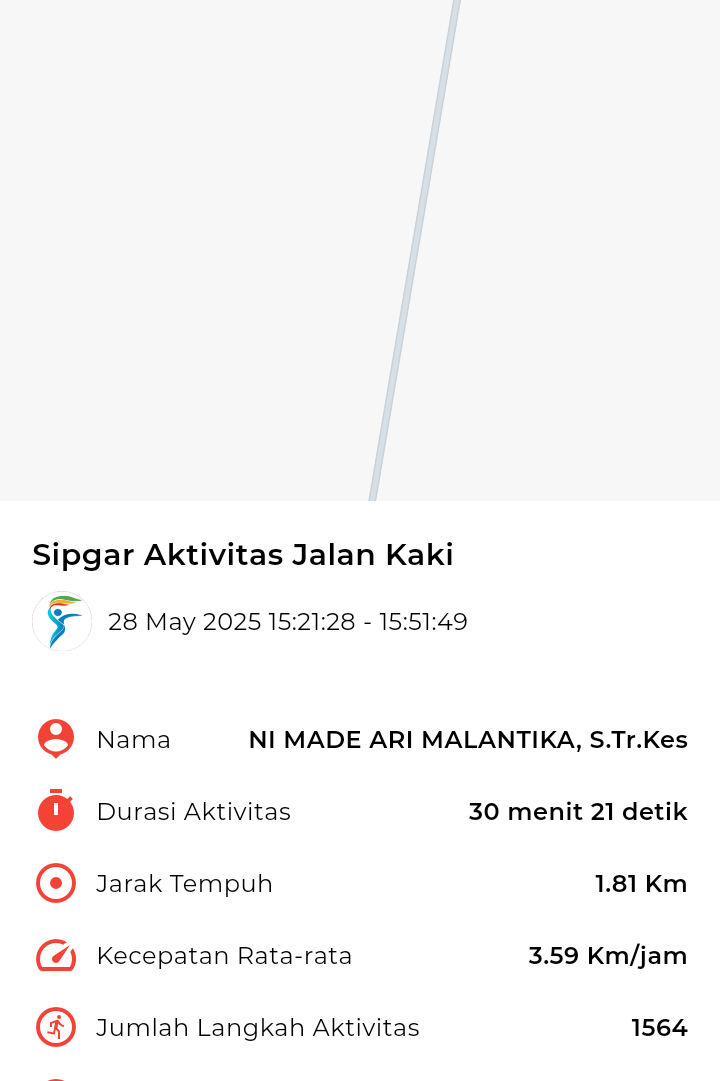720x1081 pixels.
Task: Click the target icon next to Jarak Tempuh
Action: (55, 883)
